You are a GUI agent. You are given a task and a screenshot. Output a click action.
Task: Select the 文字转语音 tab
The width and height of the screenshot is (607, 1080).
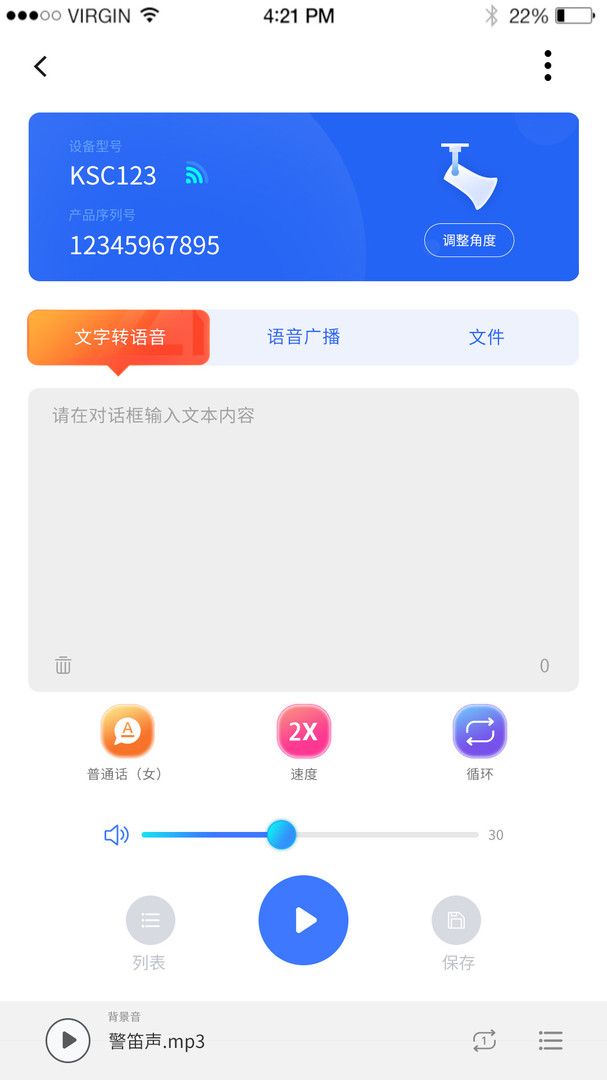click(x=120, y=337)
